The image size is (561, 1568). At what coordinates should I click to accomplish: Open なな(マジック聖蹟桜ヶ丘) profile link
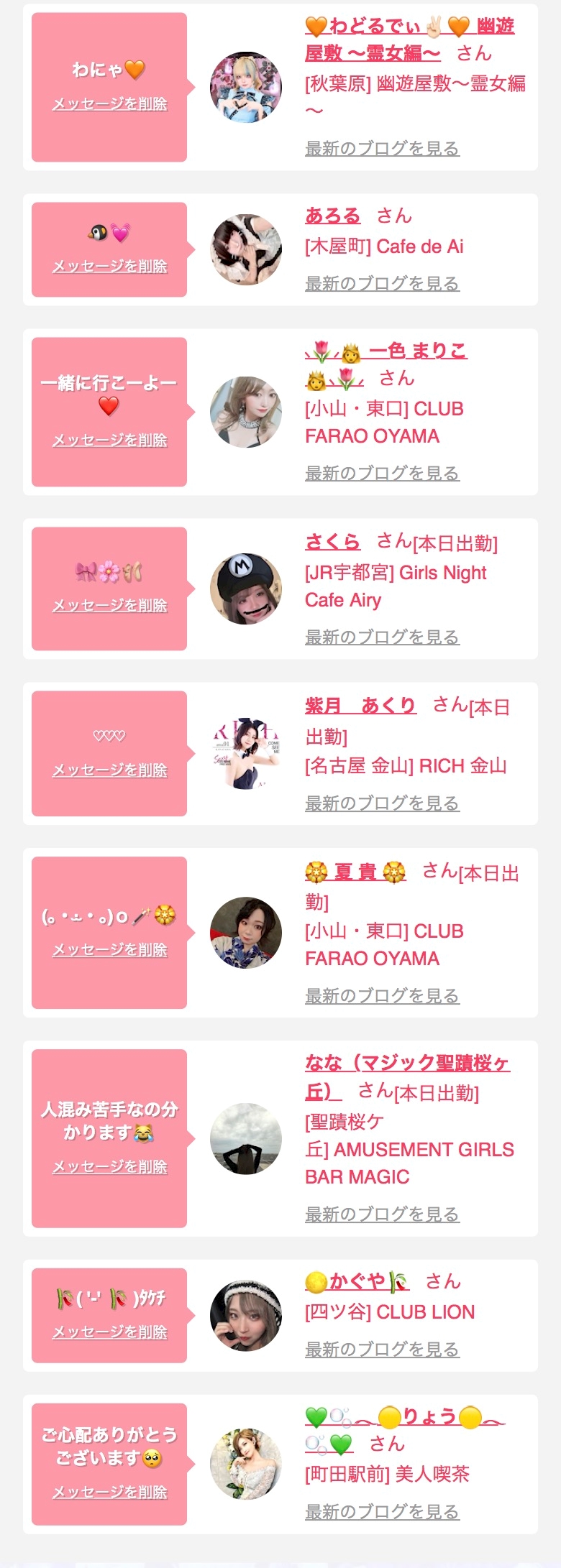pyautogui.click(x=407, y=1076)
